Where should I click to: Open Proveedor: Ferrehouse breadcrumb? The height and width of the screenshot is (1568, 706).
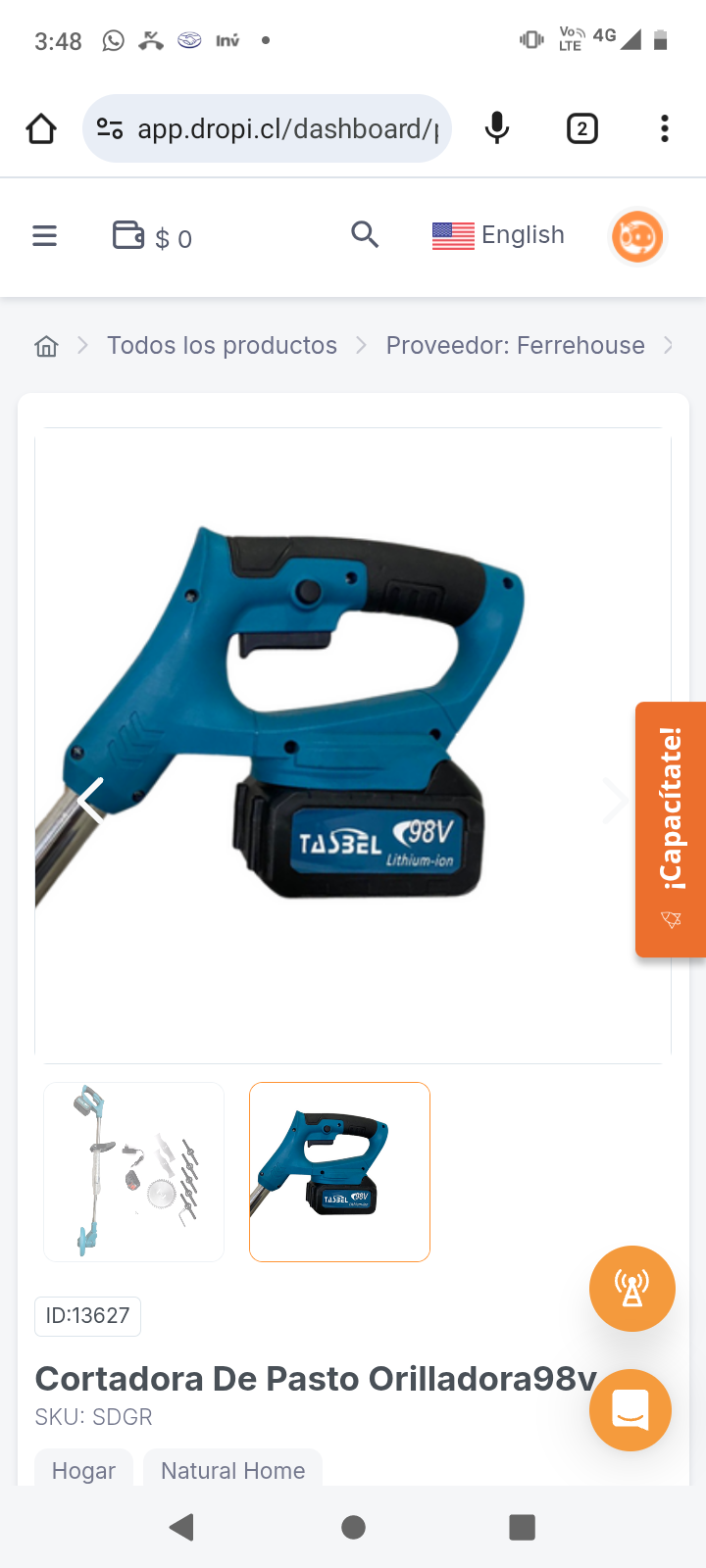click(x=515, y=346)
